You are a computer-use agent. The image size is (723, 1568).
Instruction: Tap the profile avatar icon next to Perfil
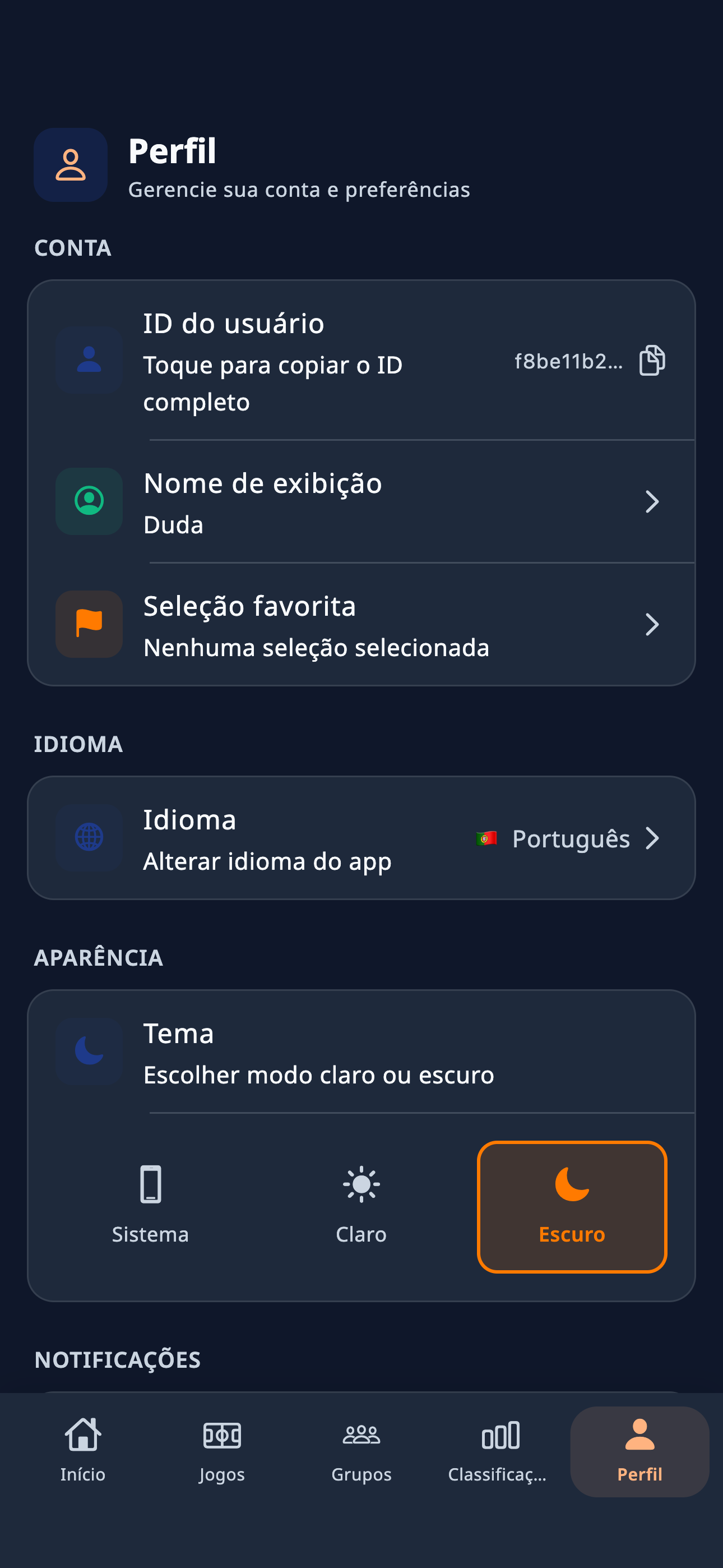(x=71, y=164)
